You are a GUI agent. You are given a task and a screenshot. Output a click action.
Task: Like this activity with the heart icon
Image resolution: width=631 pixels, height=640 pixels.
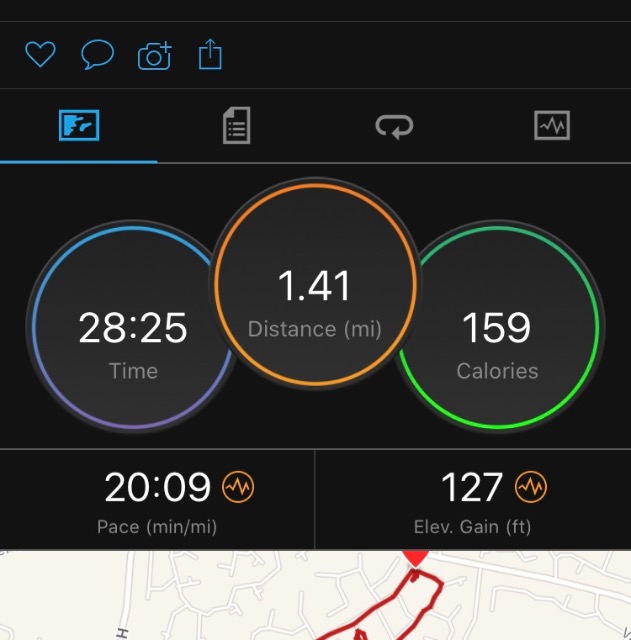click(40, 55)
